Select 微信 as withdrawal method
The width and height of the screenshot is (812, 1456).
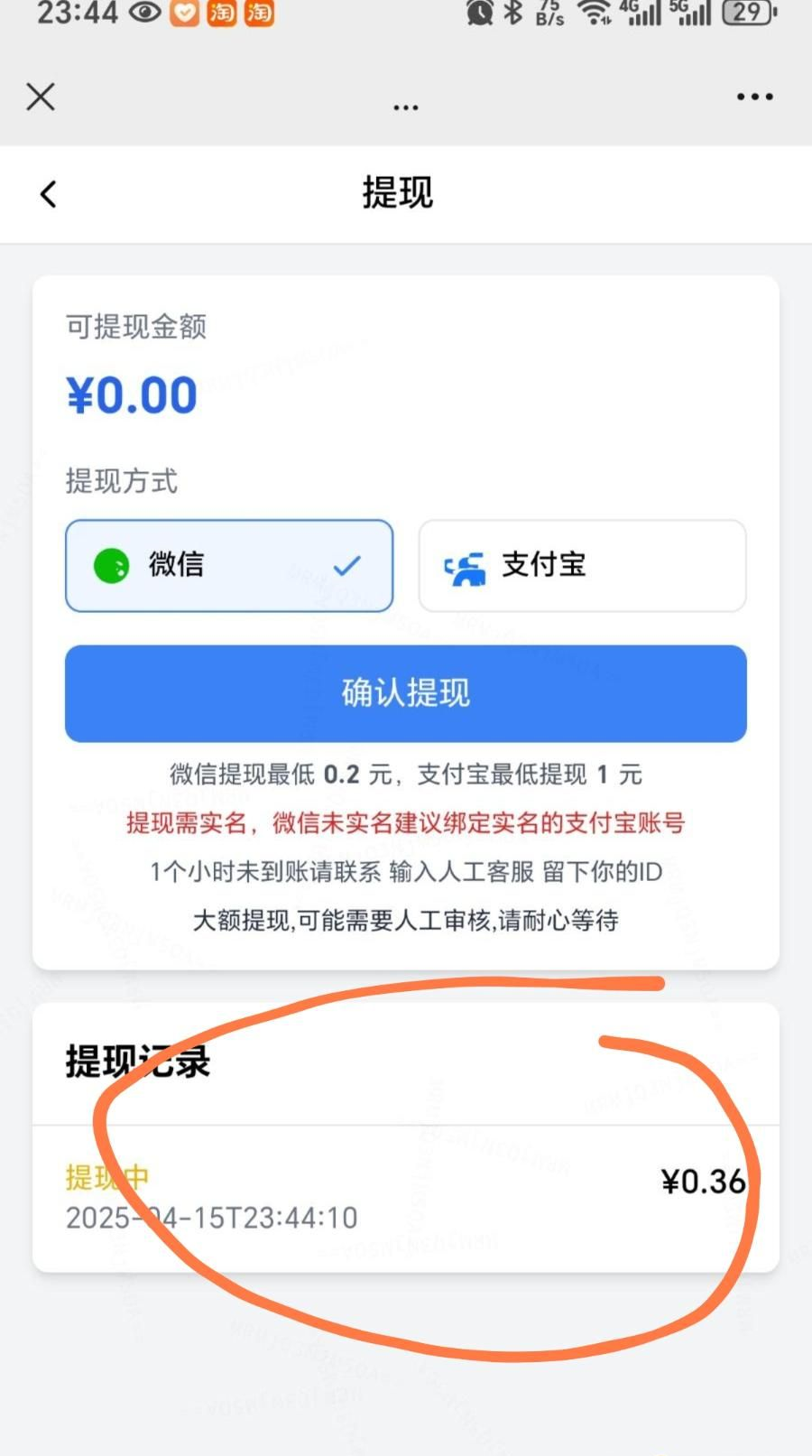(x=229, y=566)
